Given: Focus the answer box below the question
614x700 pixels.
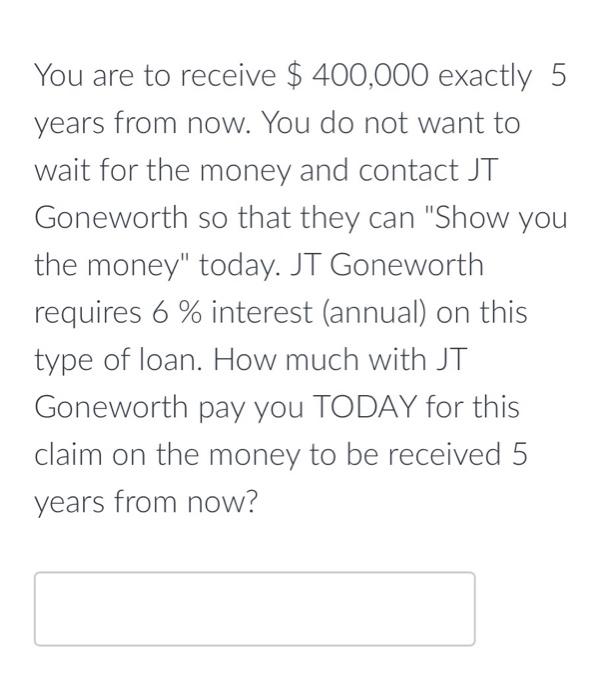Looking at the screenshot, I should 254,609.
